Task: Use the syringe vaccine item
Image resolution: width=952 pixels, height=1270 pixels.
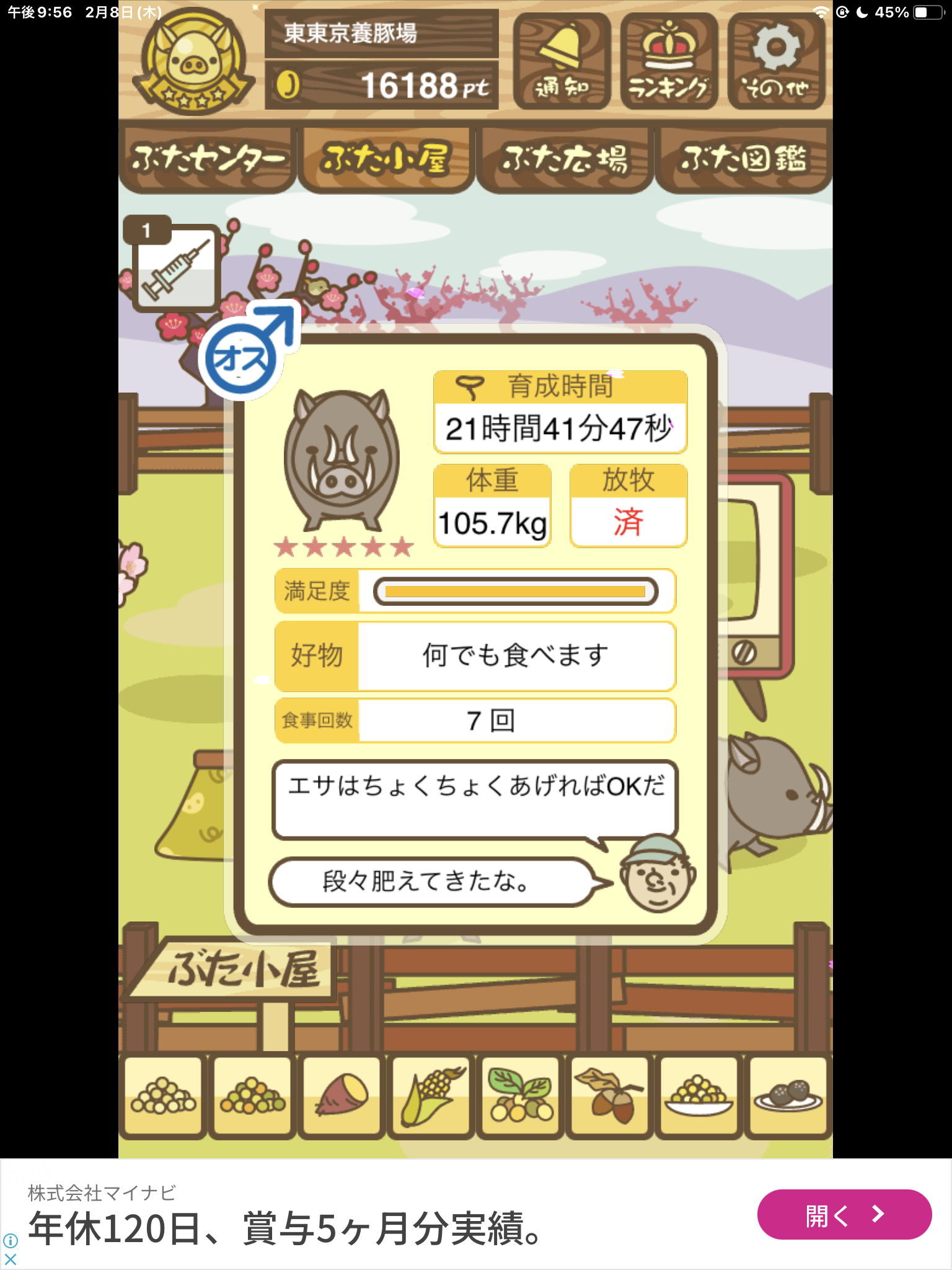Action: click(175, 268)
